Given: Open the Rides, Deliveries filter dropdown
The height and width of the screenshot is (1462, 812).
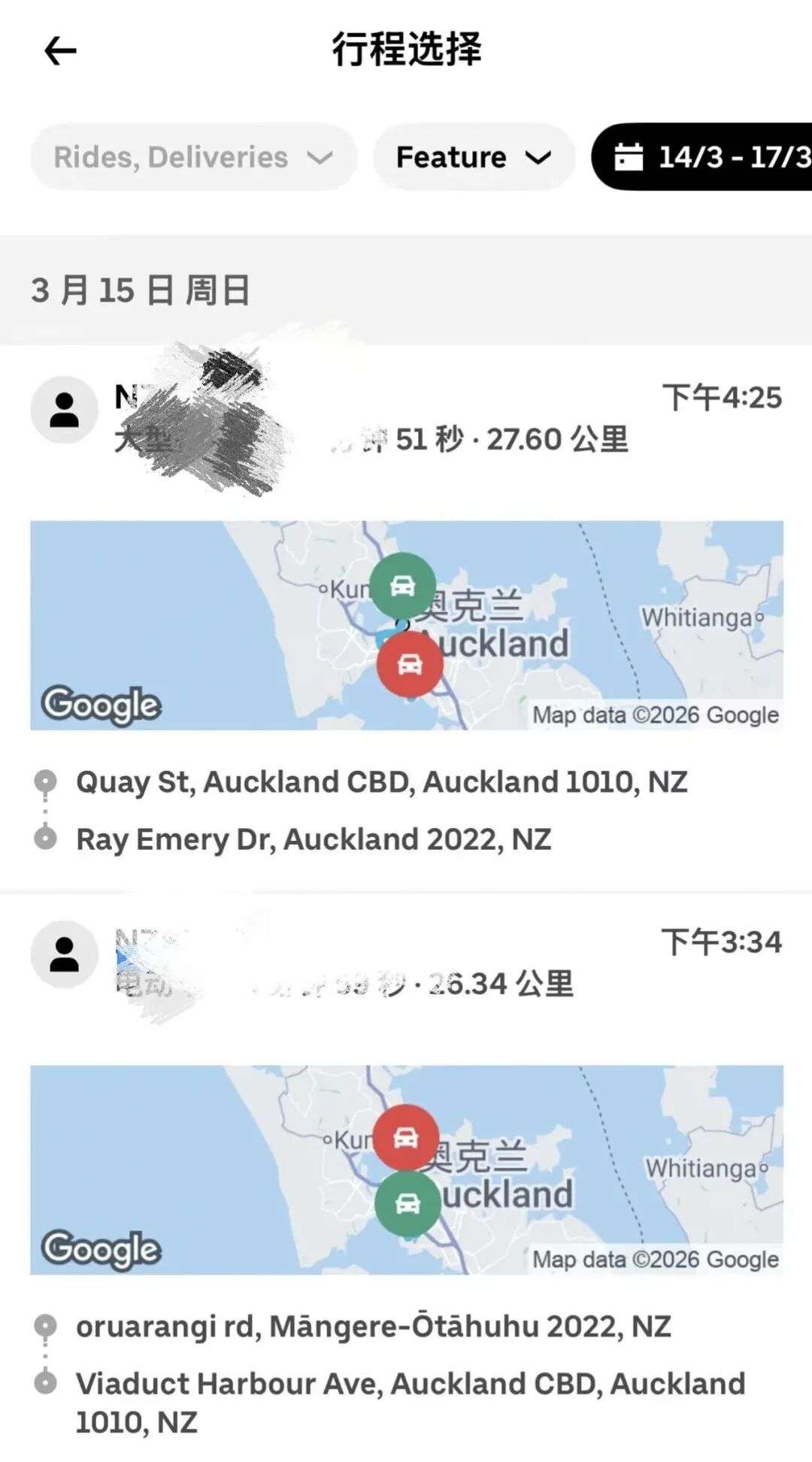Looking at the screenshot, I should (x=193, y=157).
